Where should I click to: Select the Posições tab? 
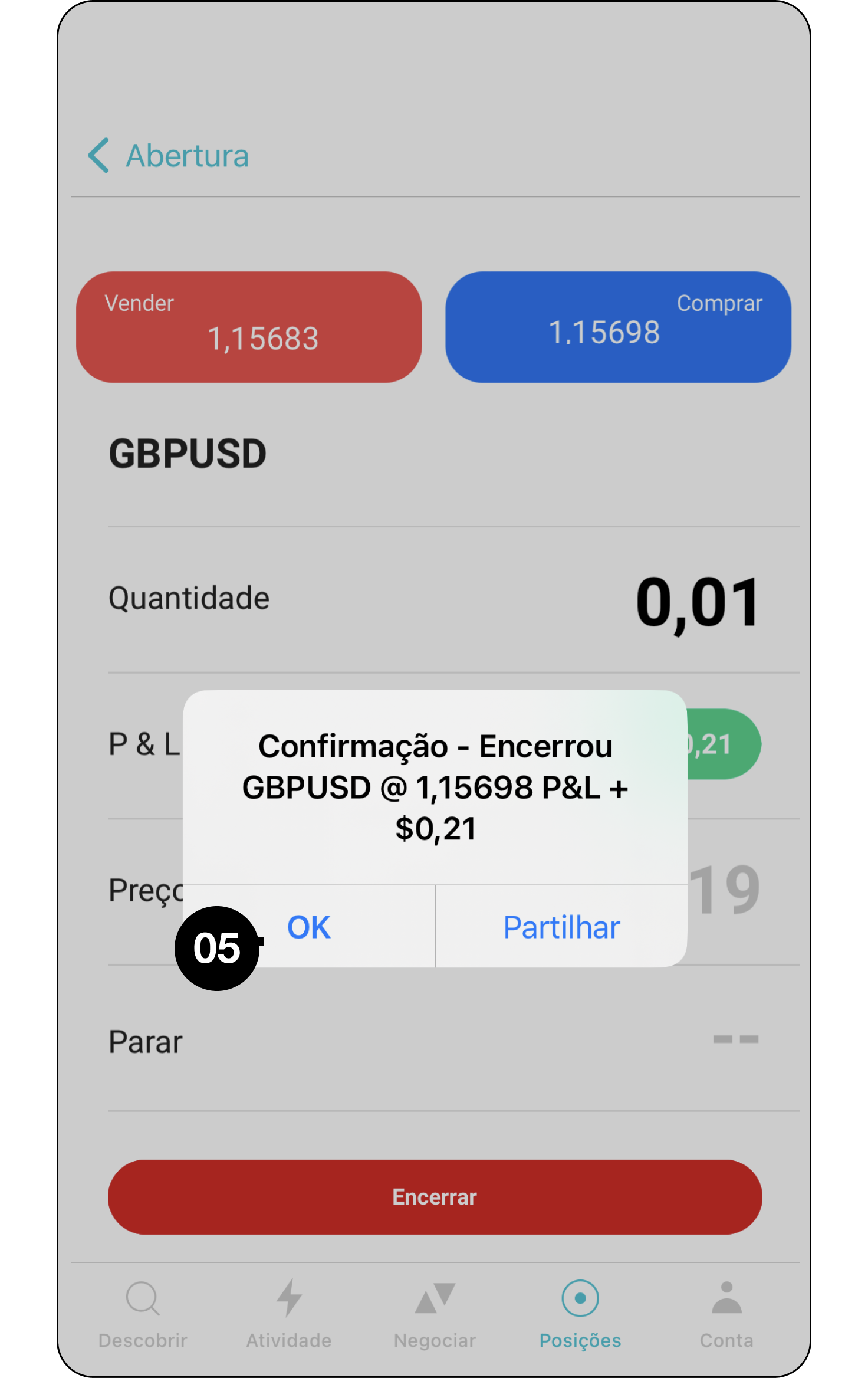(x=580, y=1314)
